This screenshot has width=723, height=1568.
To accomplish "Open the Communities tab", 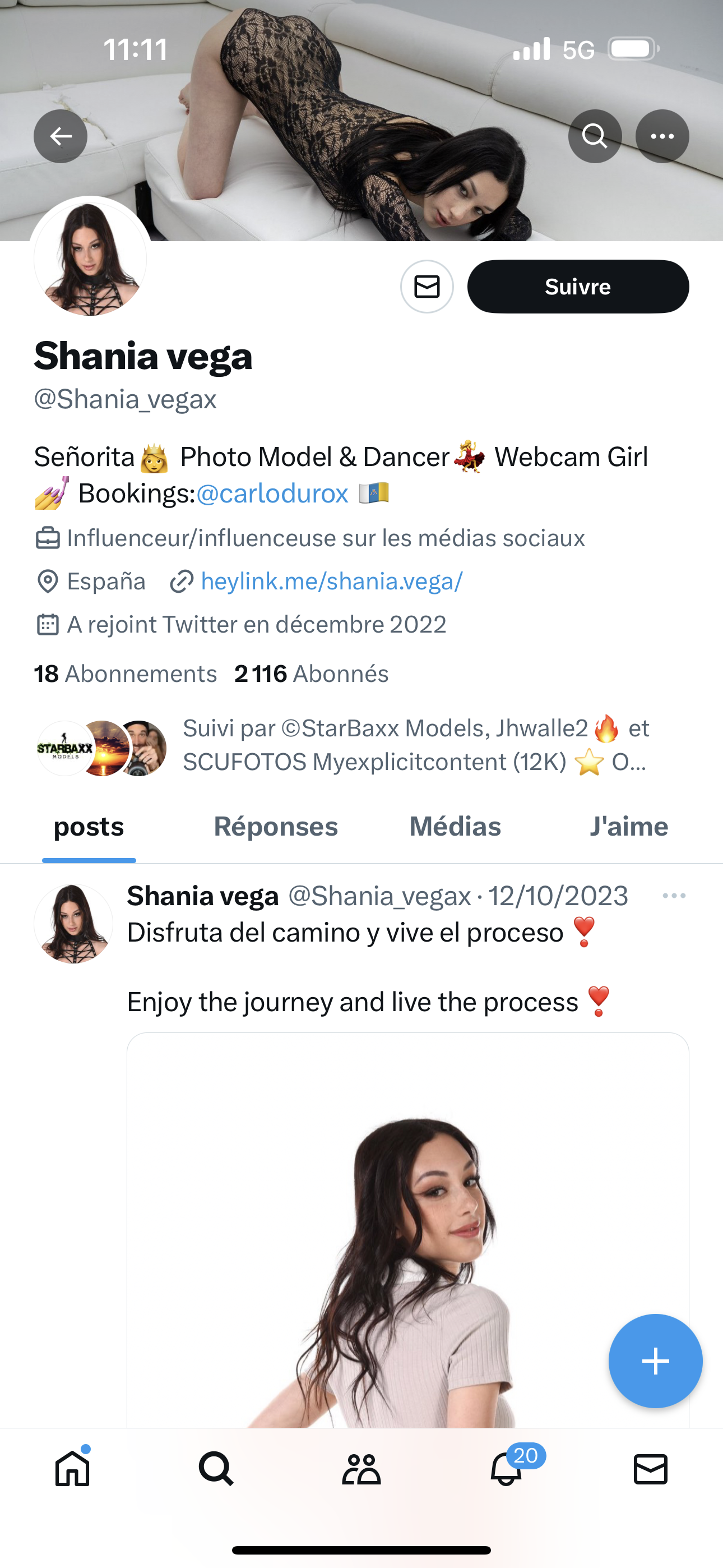I will click(x=361, y=1470).
